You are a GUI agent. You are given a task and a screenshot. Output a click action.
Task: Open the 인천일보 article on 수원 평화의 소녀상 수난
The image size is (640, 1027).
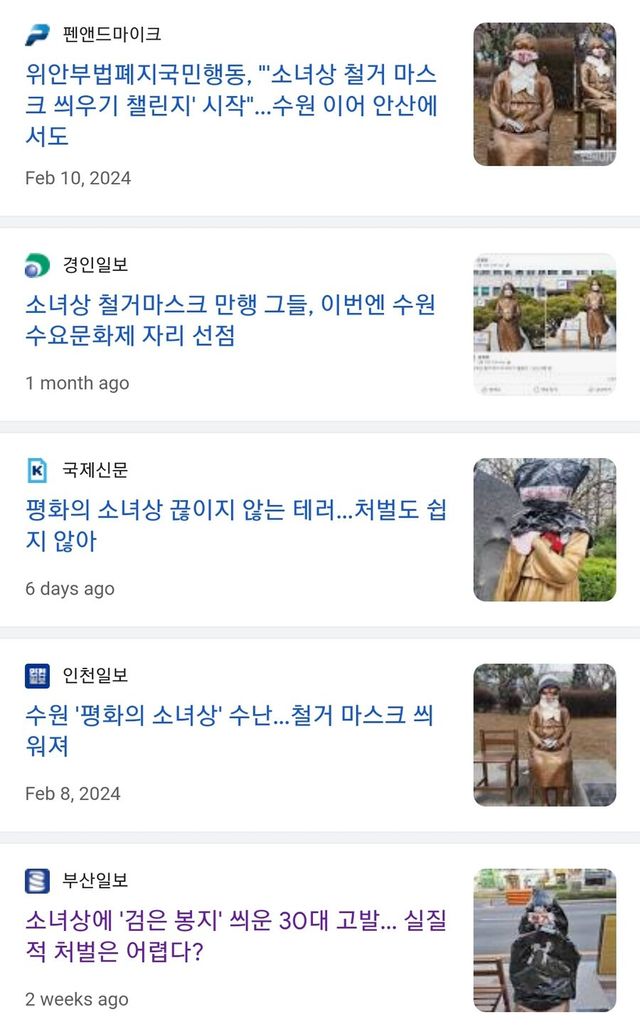tap(230, 731)
